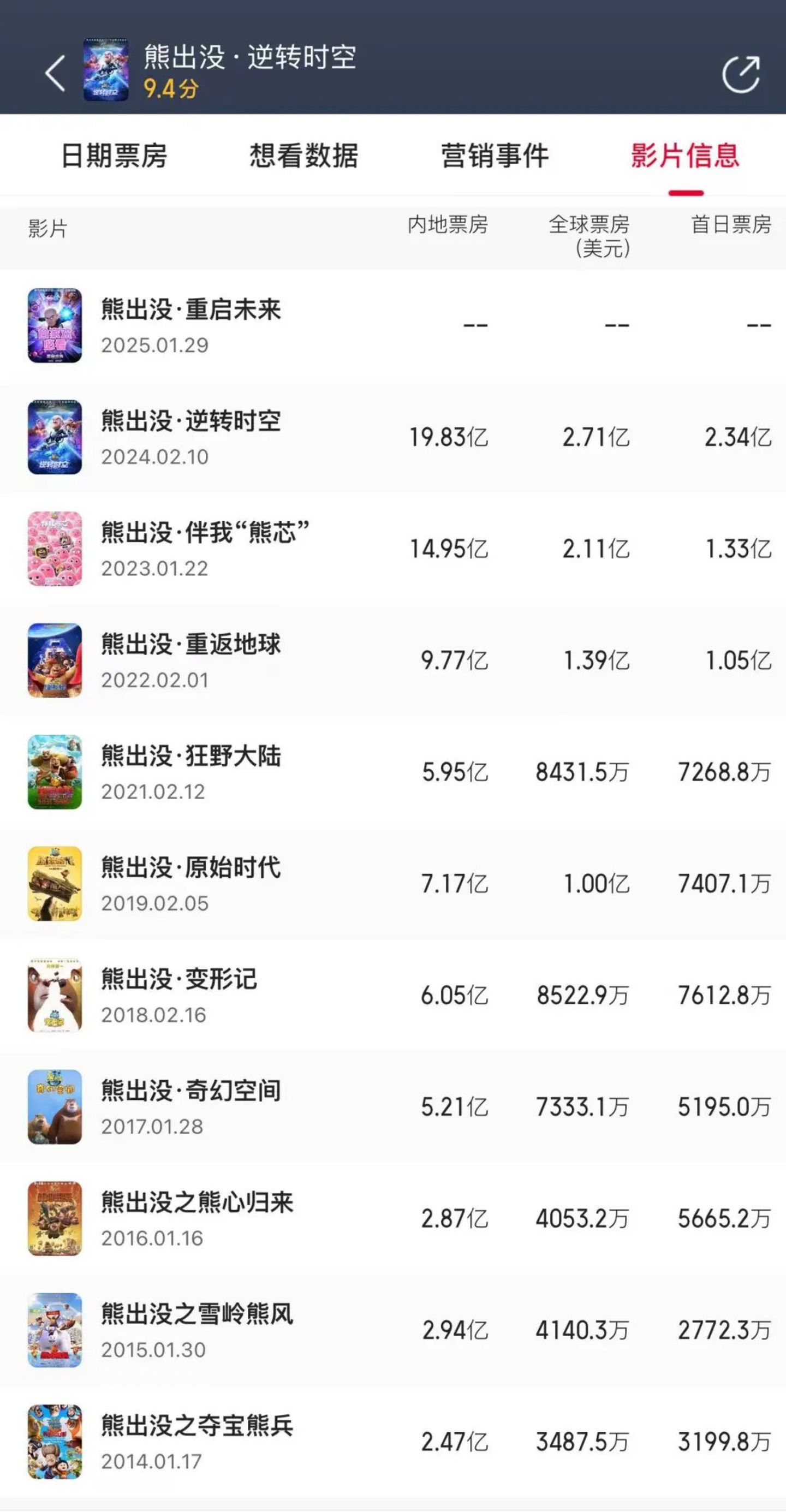Switch to the 日期票房 tab

click(x=115, y=156)
